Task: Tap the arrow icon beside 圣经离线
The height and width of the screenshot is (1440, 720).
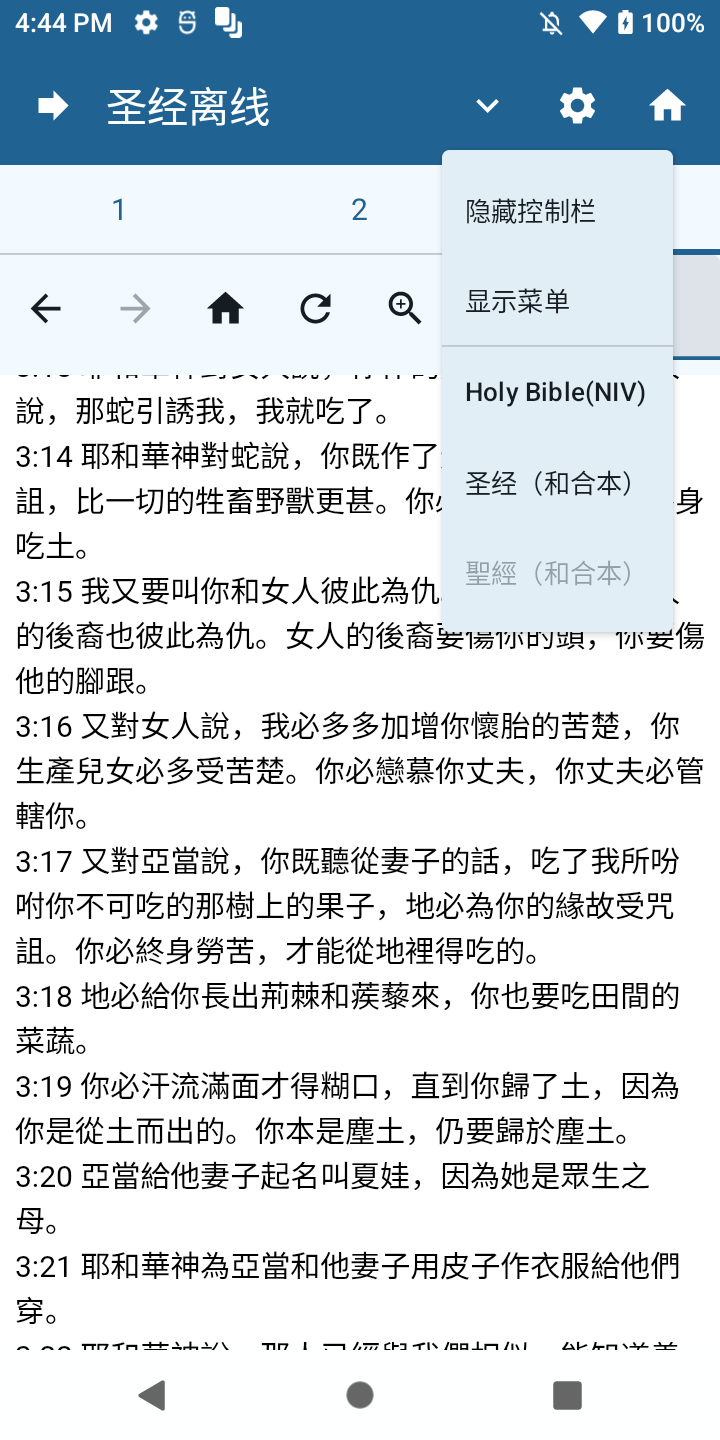Action: [53, 106]
